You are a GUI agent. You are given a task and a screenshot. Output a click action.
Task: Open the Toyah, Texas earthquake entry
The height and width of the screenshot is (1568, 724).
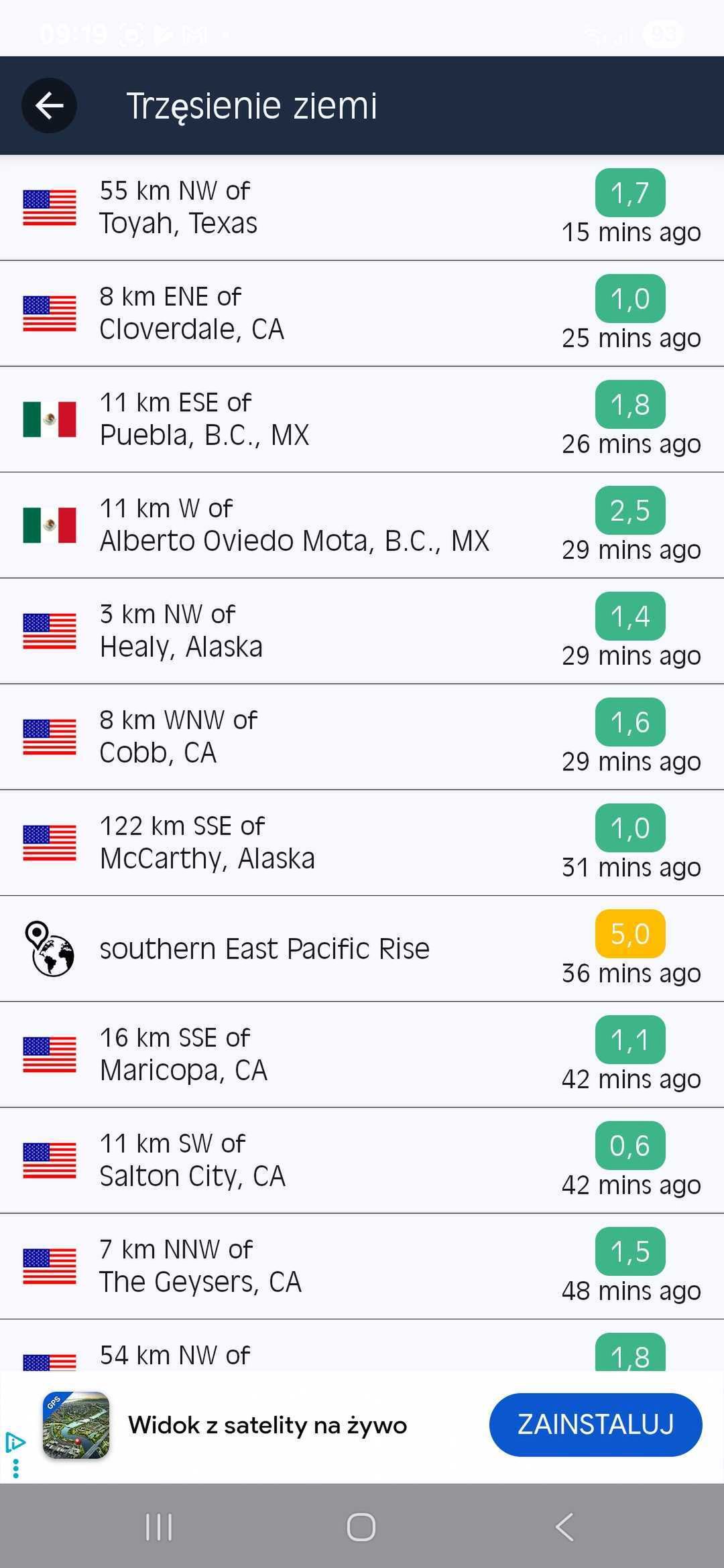click(x=362, y=208)
